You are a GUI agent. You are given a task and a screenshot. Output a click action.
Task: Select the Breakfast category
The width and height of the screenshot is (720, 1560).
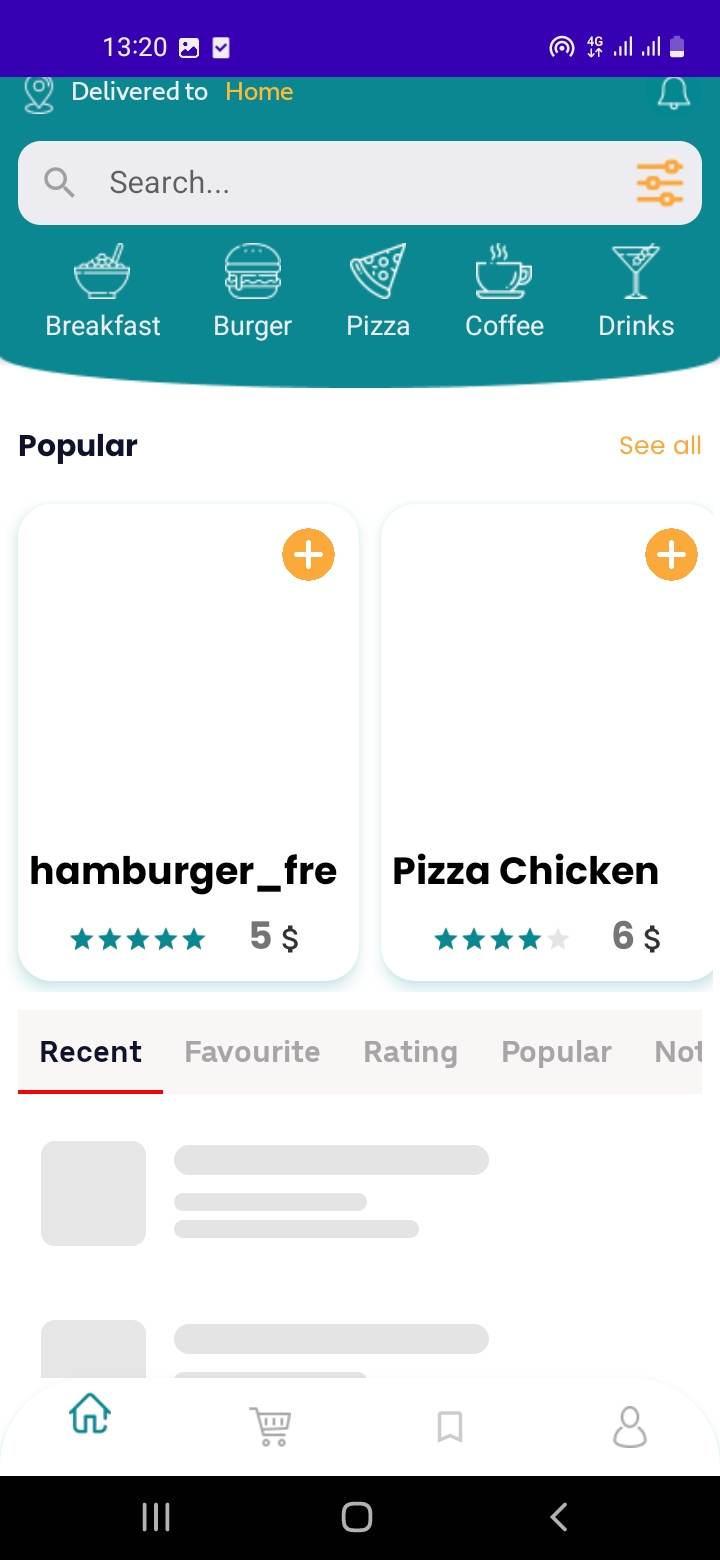103,291
